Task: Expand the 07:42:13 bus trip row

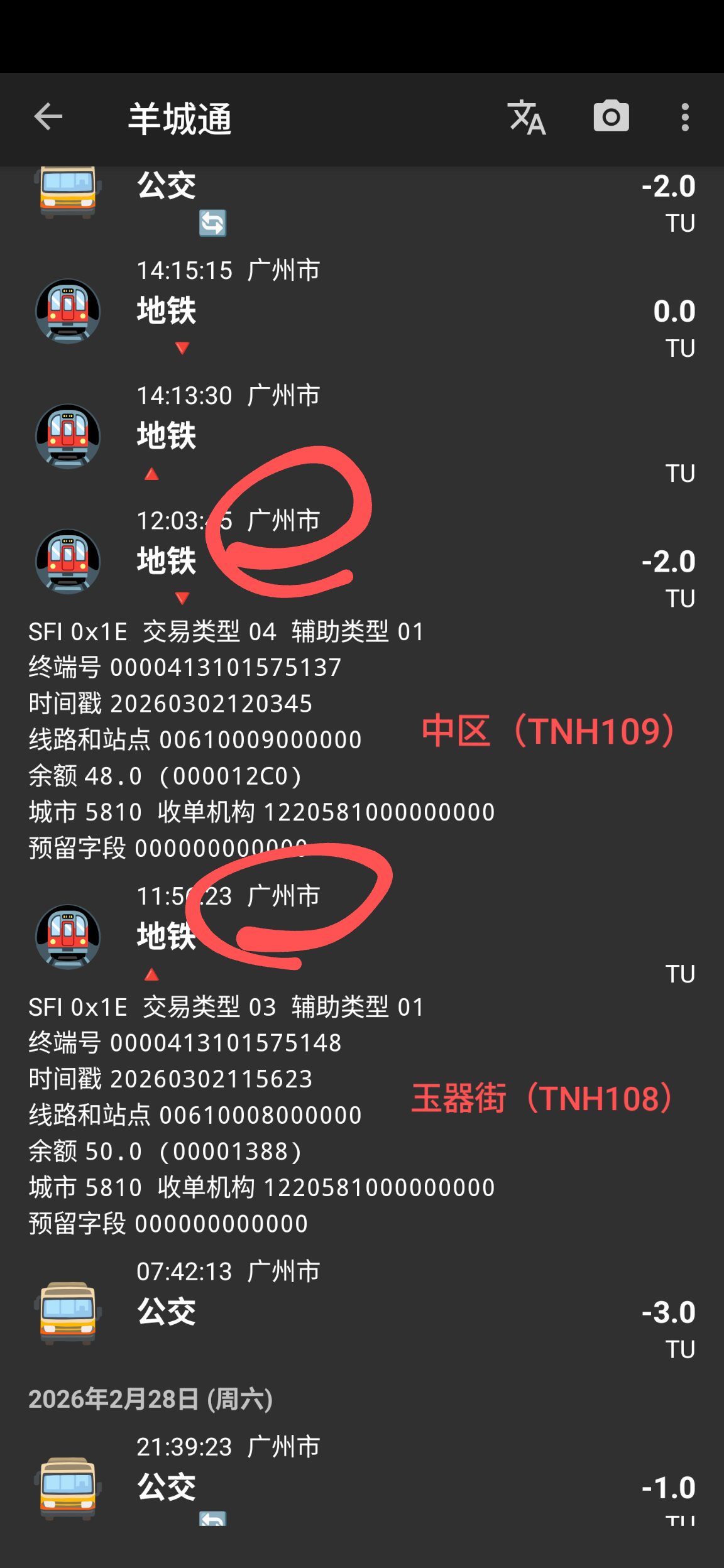Action: click(x=362, y=1311)
